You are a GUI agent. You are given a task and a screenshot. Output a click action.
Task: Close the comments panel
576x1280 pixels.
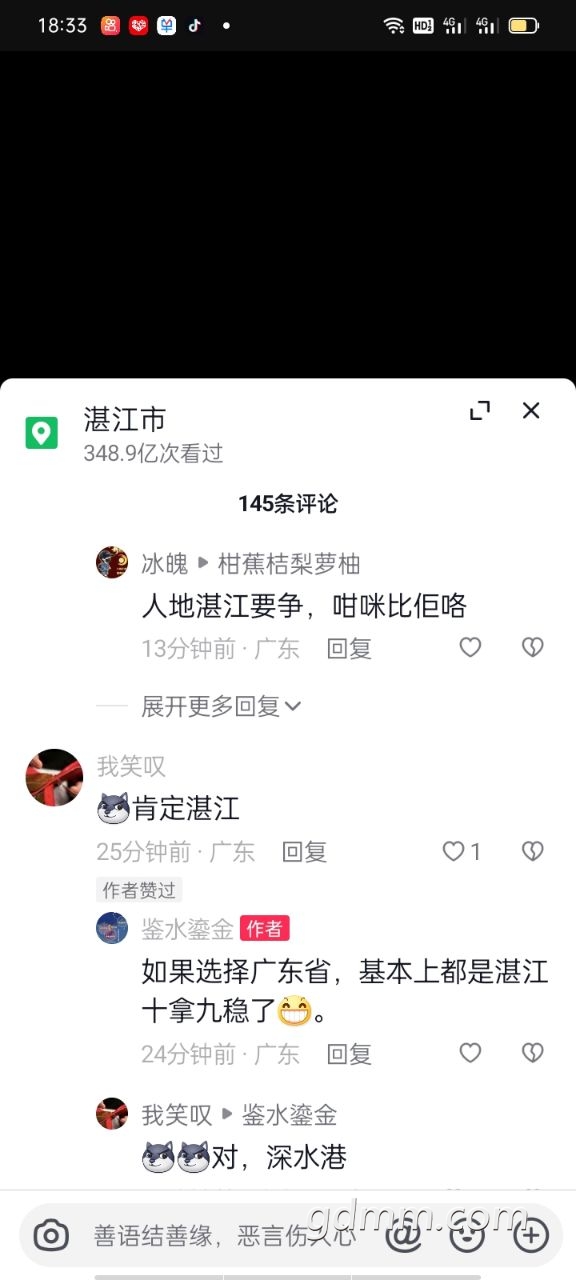pyautogui.click(x=531, y=410)
